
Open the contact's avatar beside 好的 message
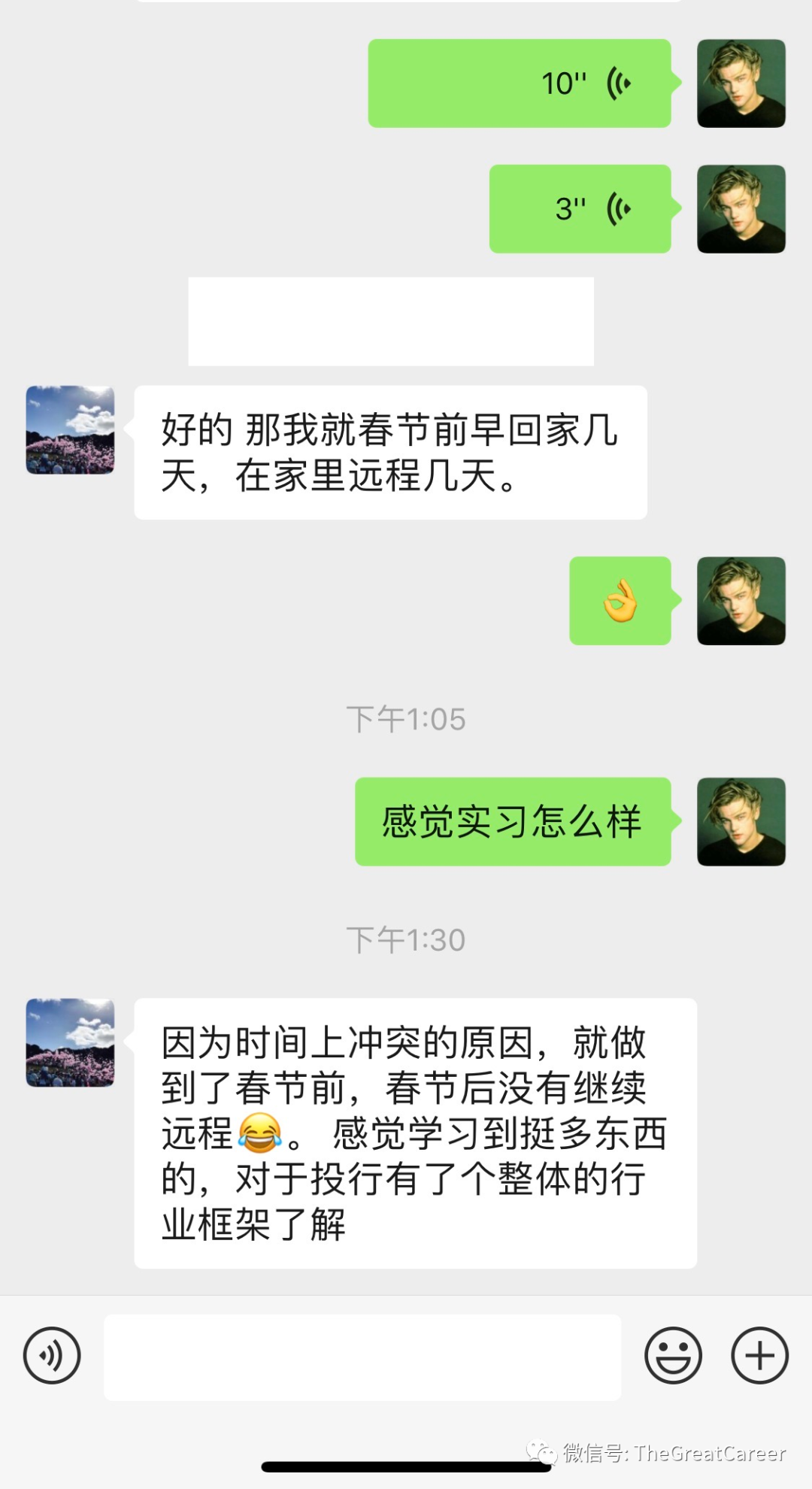pyautogui.click(x=71, y=430)
